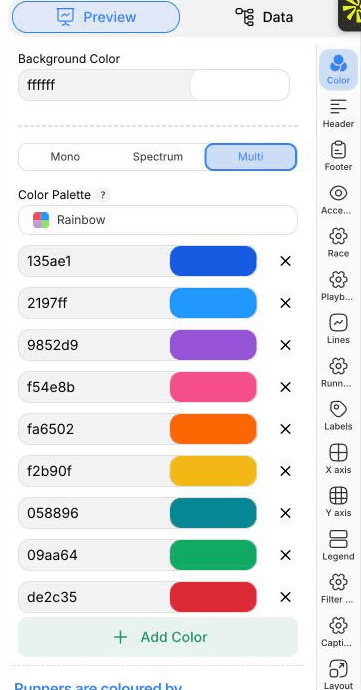361x690 pixels.
Task: Open the Labels settings
Action: (x=338, y=416)
